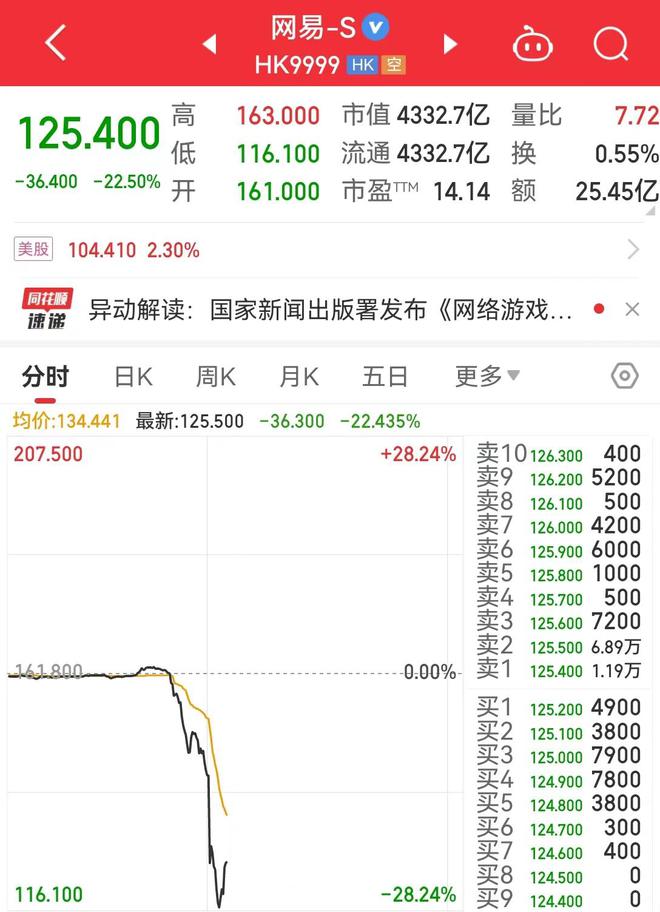Screen dimensions: 660x912
Task: Switch to the 日K chart tab
Action: point(133,376)
